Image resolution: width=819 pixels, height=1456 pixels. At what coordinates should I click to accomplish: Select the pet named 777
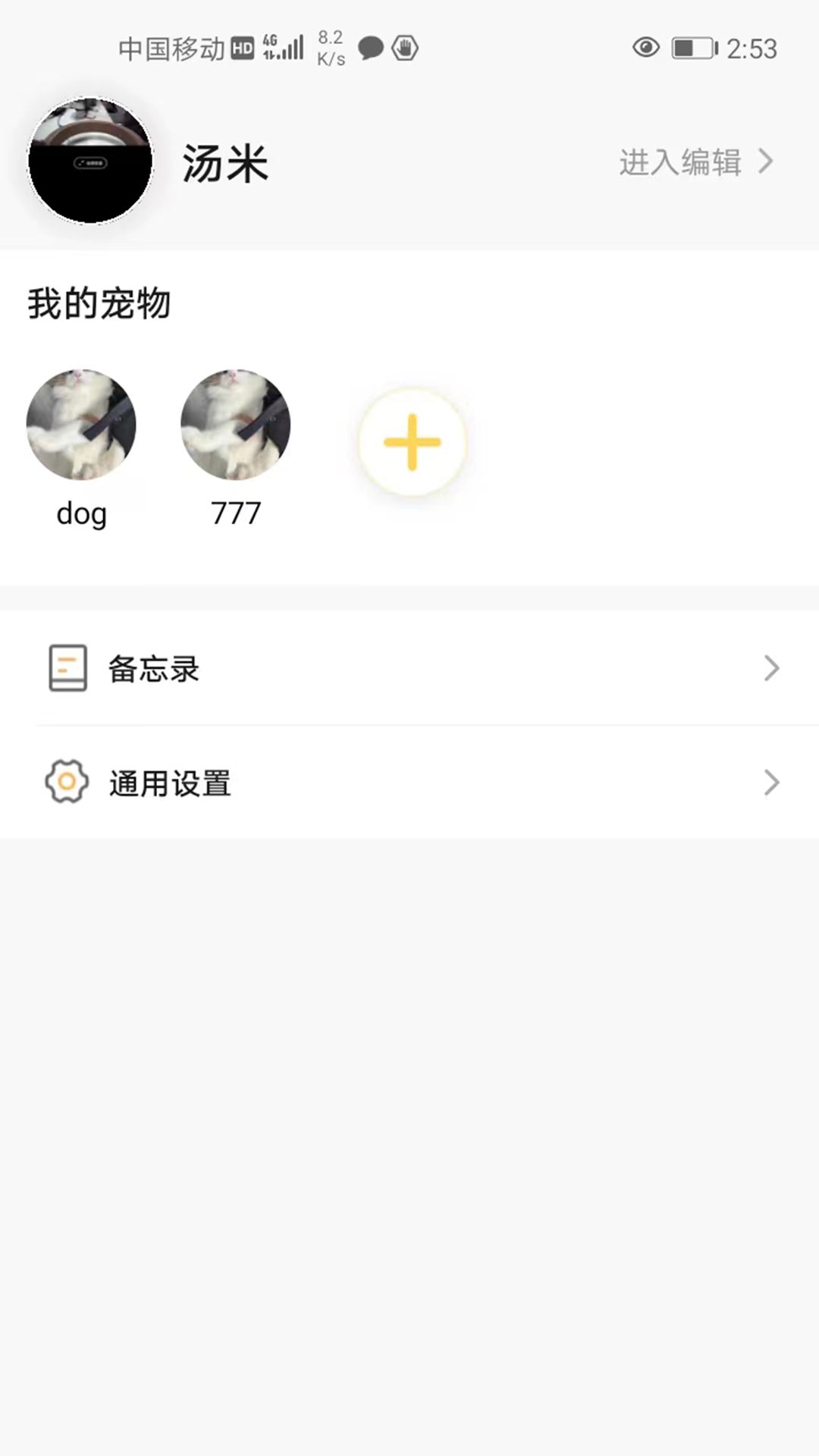[x=235, y=425]
